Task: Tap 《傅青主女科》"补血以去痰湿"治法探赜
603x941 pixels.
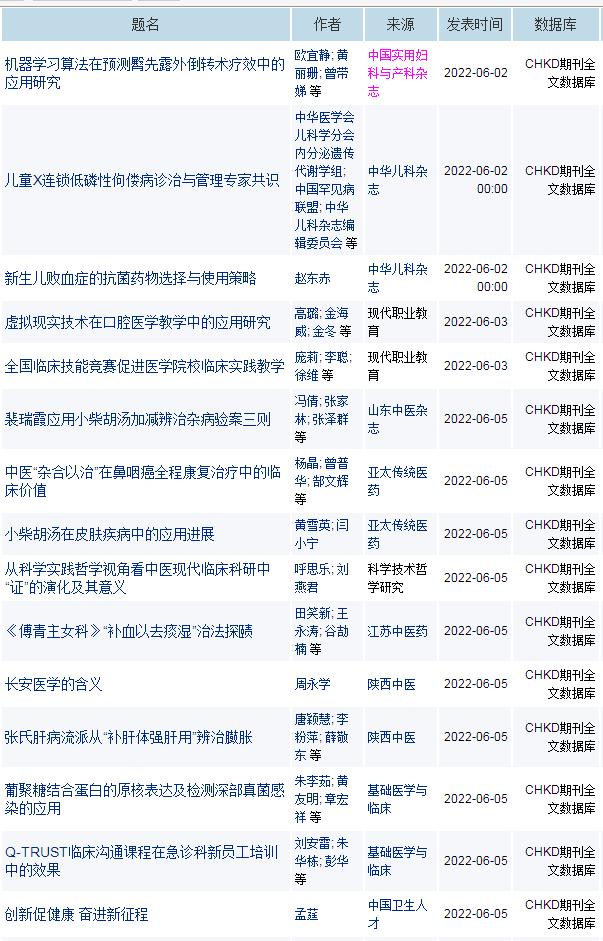Action: tap(129, 631)
